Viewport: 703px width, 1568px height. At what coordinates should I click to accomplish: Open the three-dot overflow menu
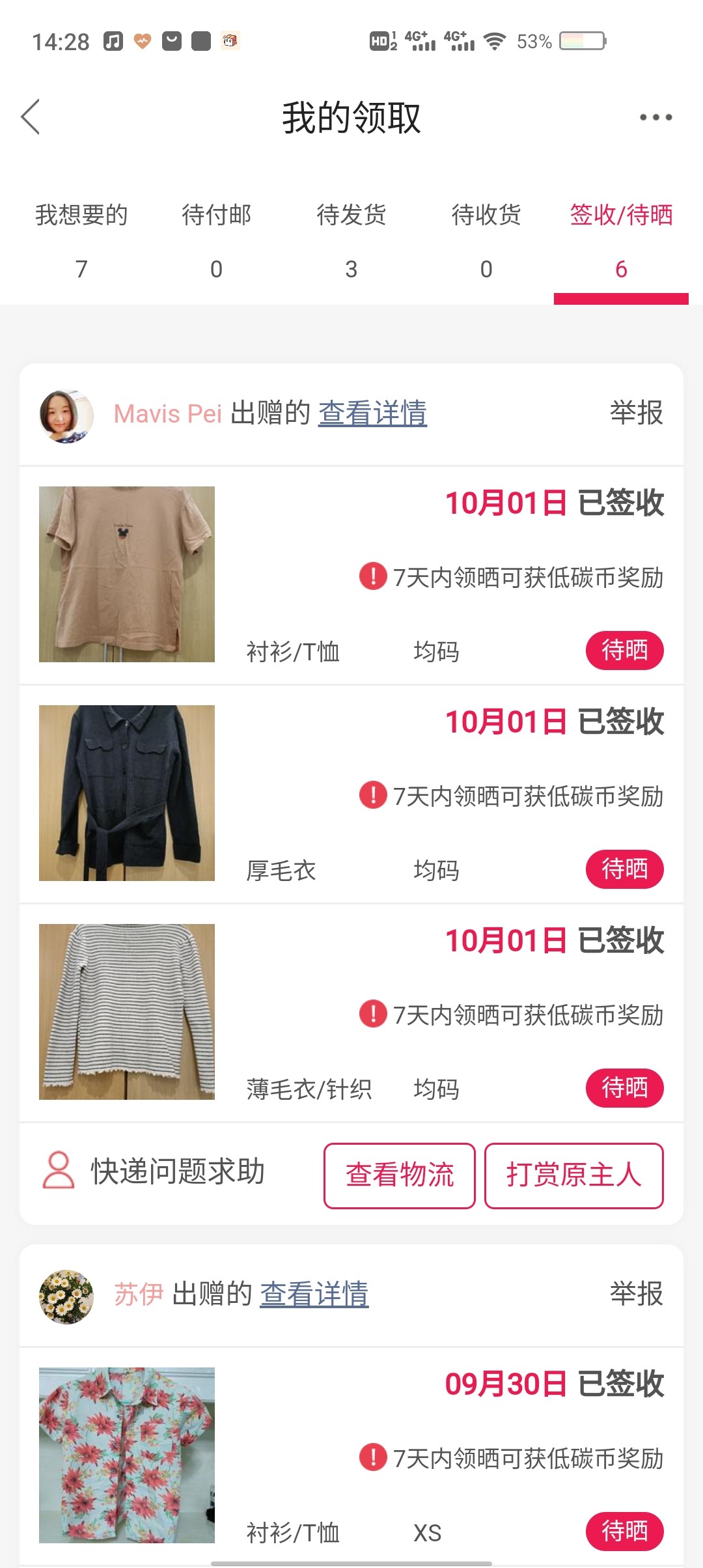point(655,117)
